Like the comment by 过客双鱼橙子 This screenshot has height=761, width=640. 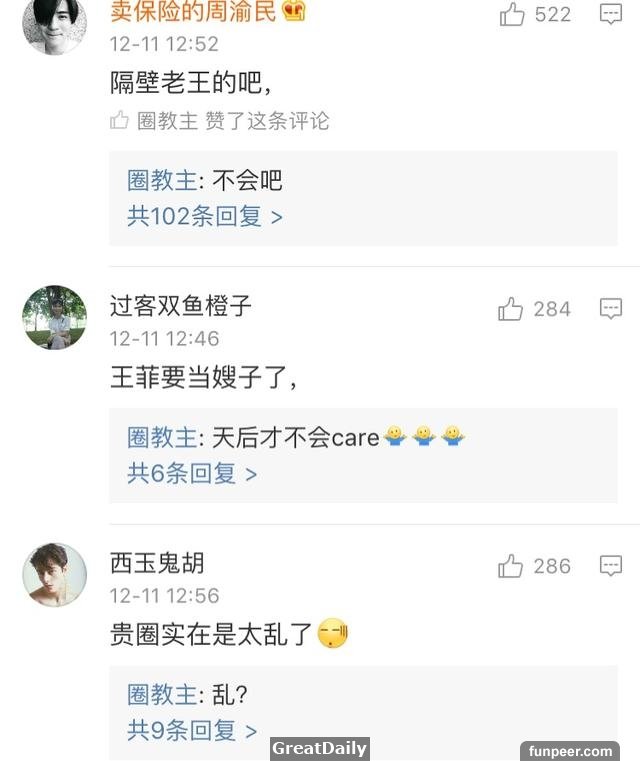[511, 309]
